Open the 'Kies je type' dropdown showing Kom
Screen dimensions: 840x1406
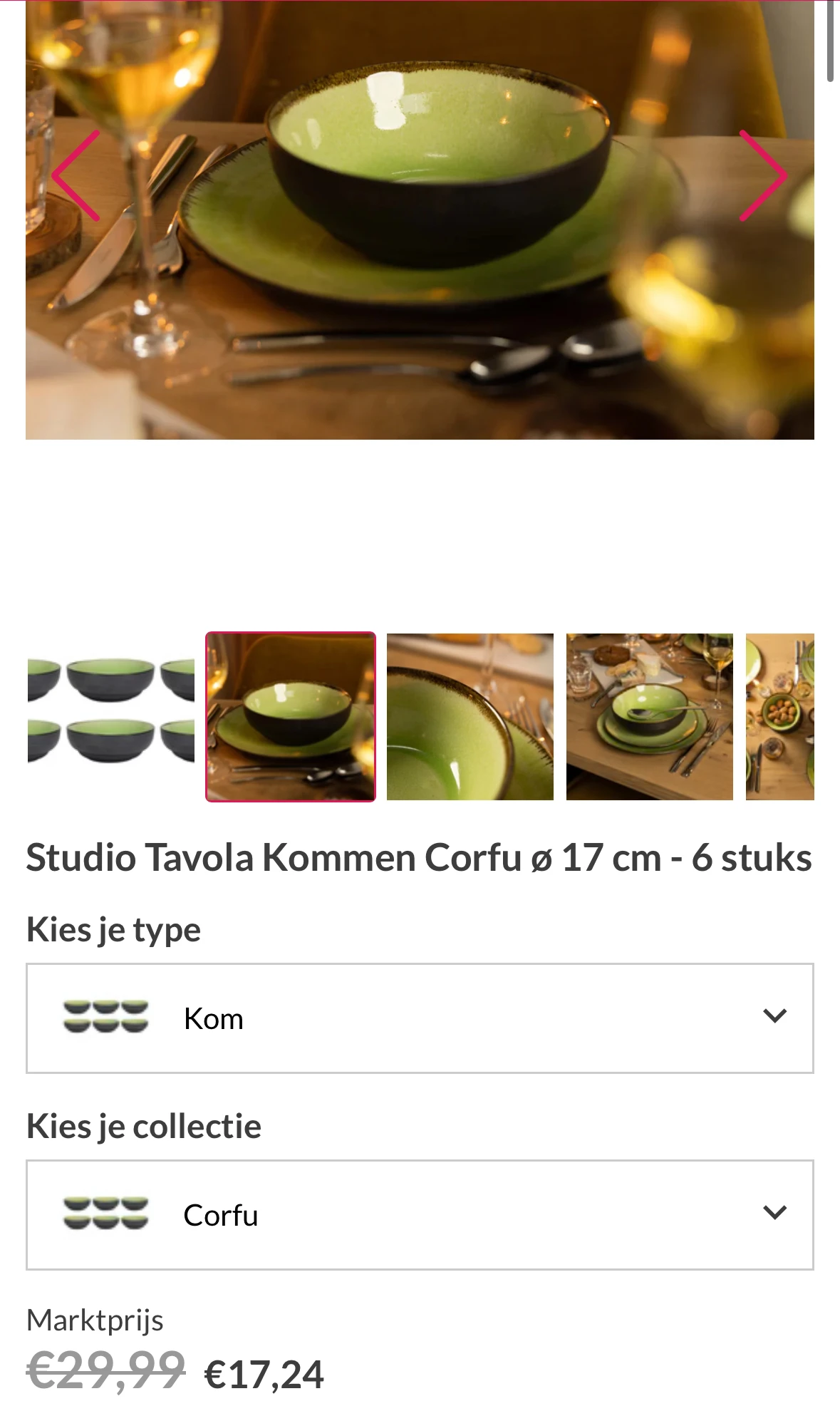(x=420, y=1019)
